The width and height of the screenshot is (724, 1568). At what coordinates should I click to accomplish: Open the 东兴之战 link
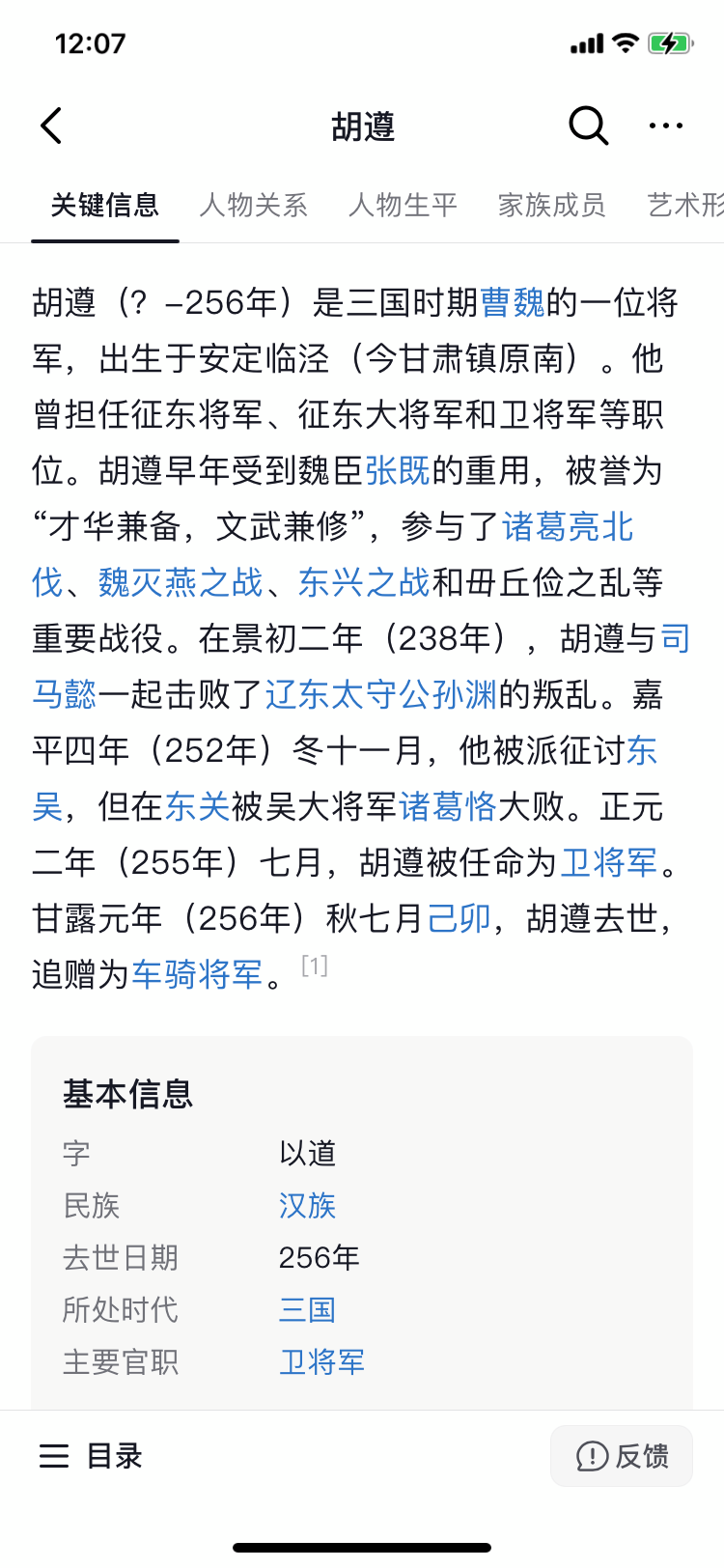click(x=364, y=582)
